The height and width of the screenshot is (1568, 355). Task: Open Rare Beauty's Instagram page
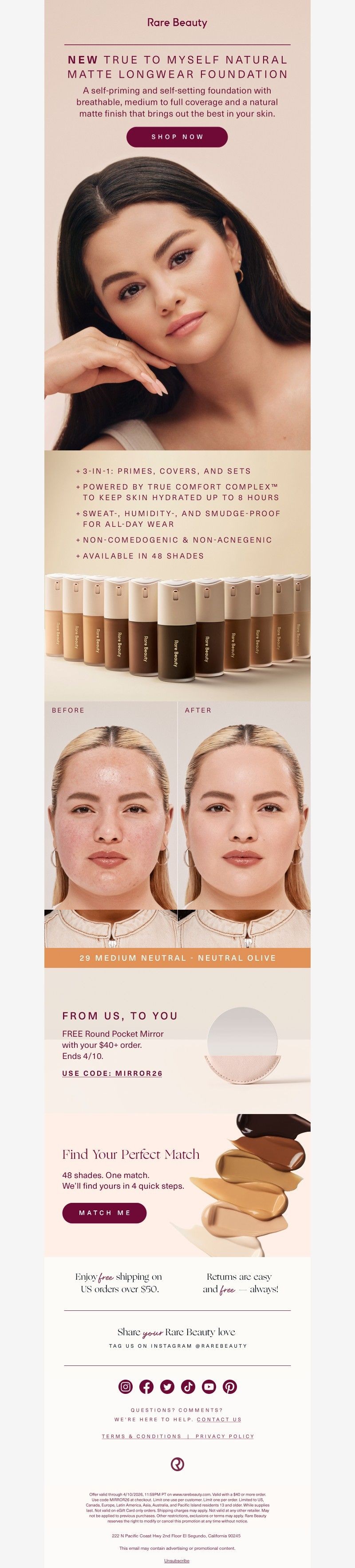coord(126,1387)
